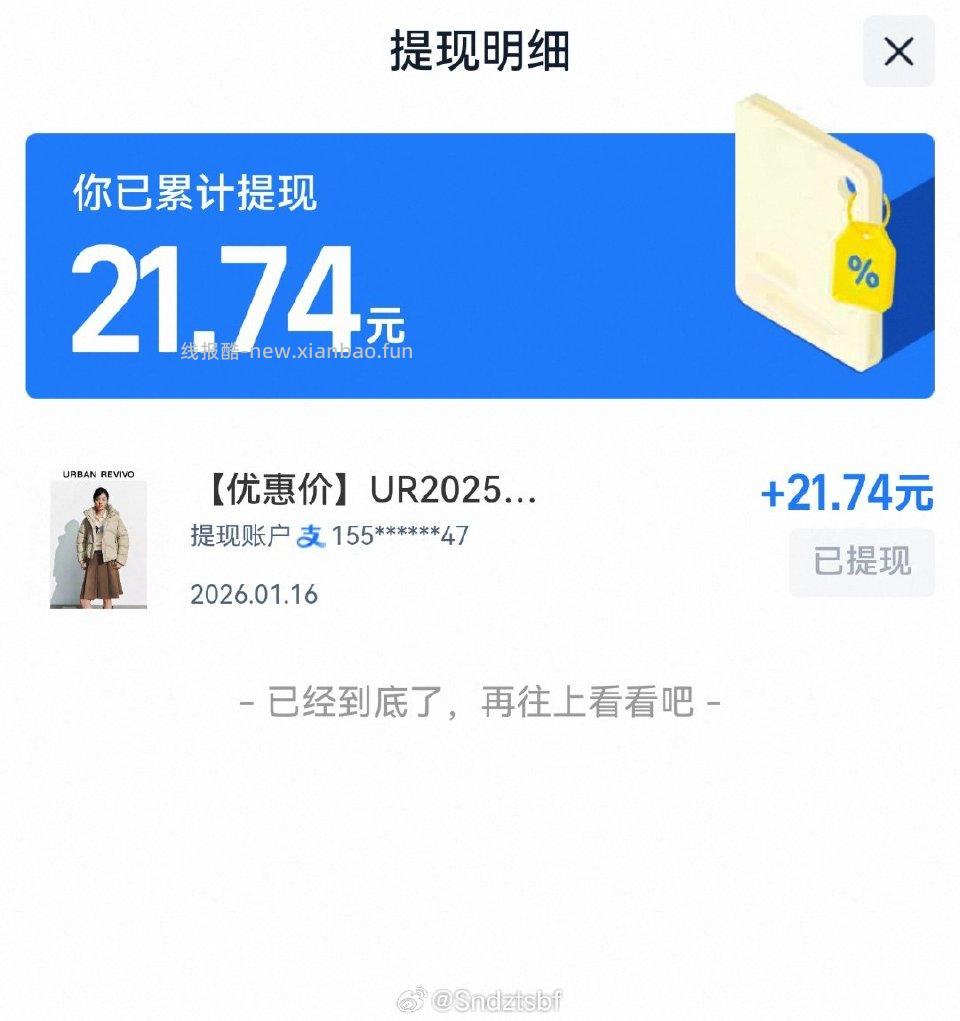Click the +21.74元 earned amount
Viewport: 960px width, 1021px height.
pyautogui.click(x=849, y=492)
